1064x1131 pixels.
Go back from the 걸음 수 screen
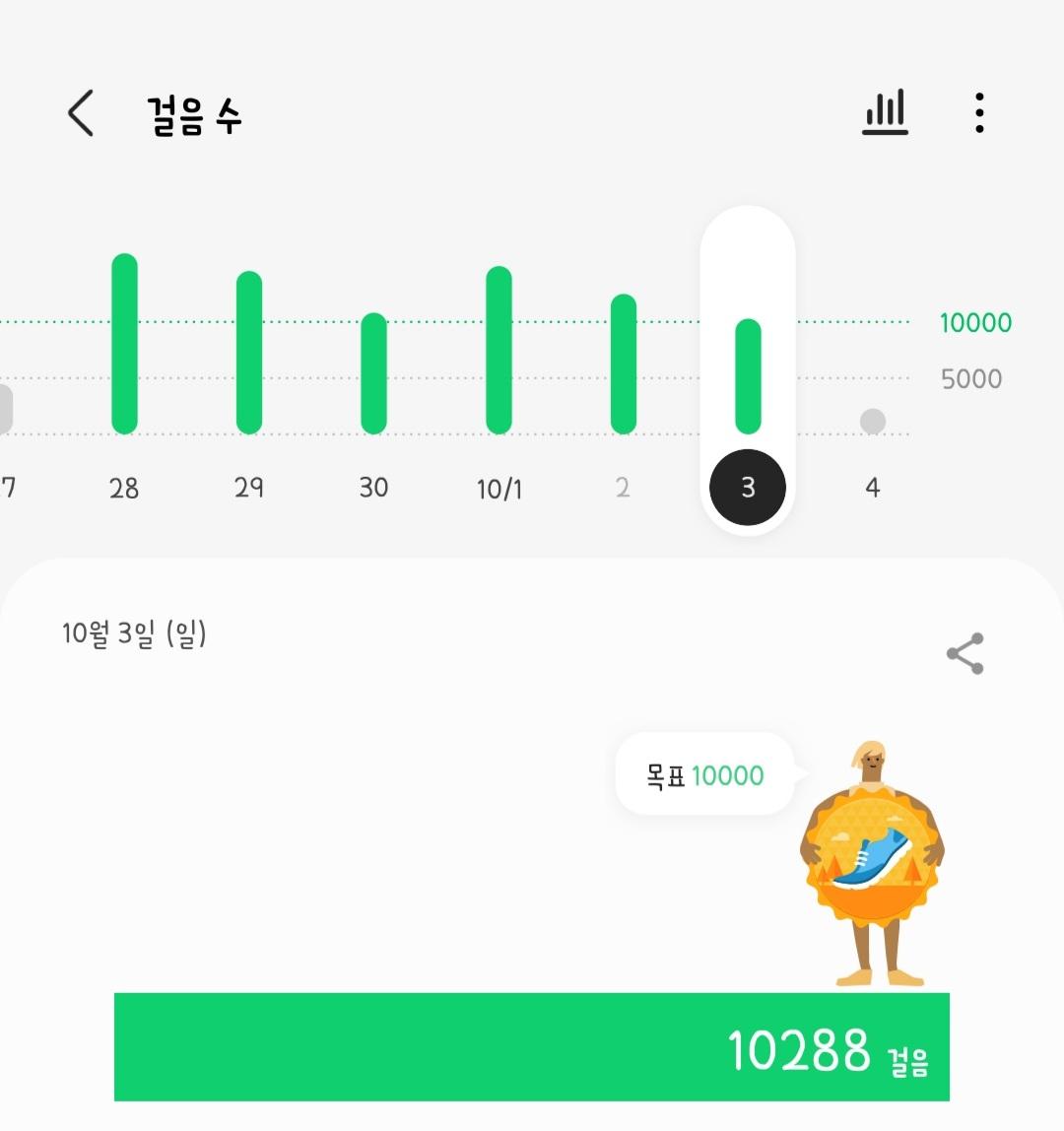(x=81, y=113)
